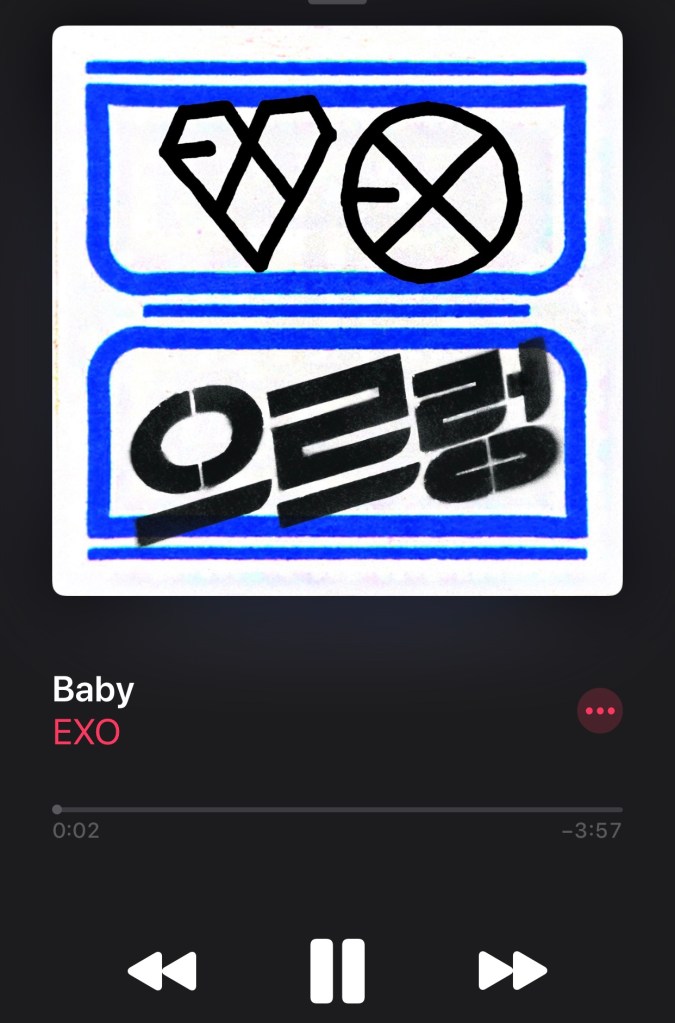Tap the playback progress bar
Image resolution: width=675 pixels, height=1023 pixels.
pyautogui.click(x=338, y=809)
